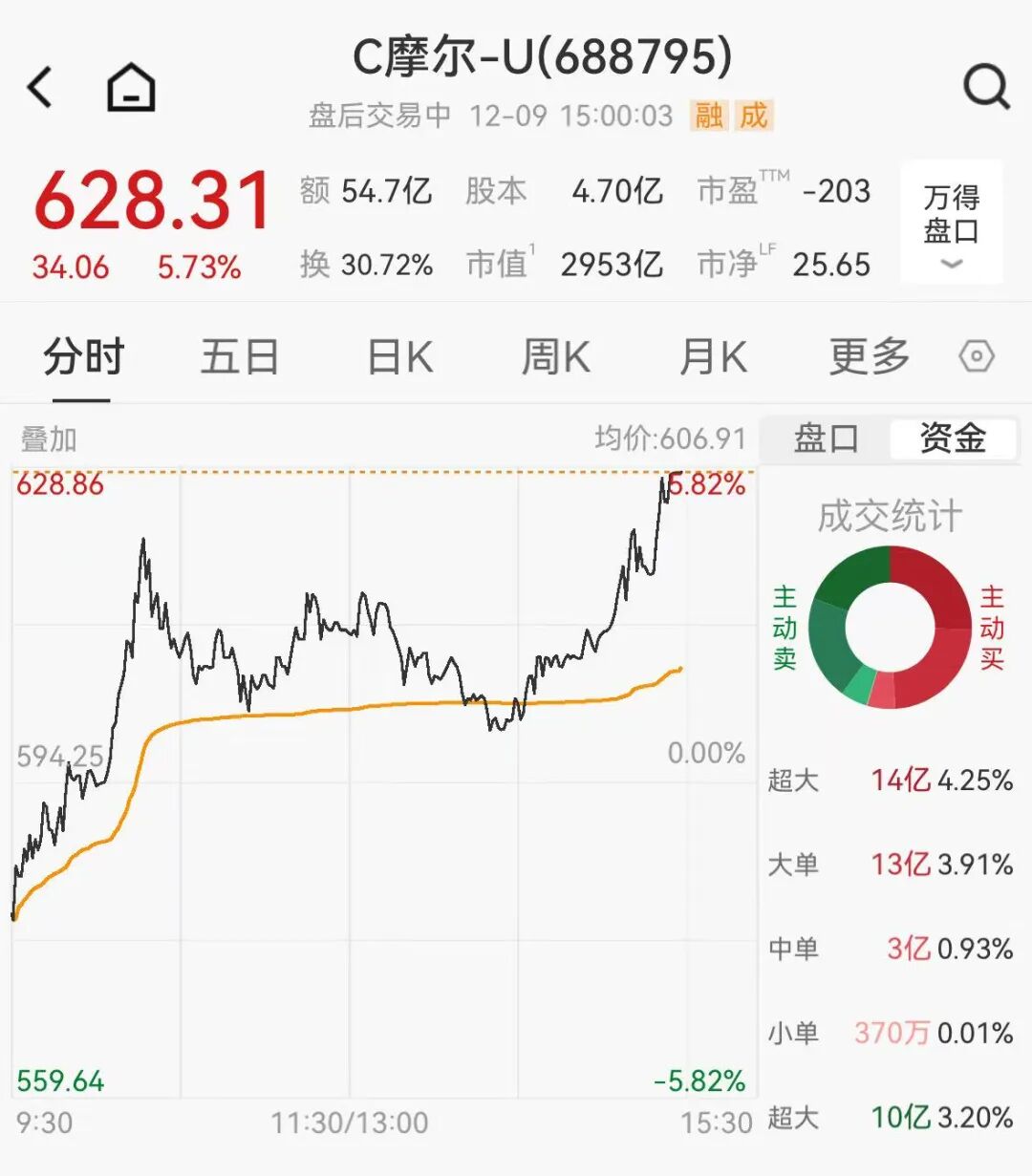Open chart settings hexagon icon
1032x1176 pixels.
(977, 357)
